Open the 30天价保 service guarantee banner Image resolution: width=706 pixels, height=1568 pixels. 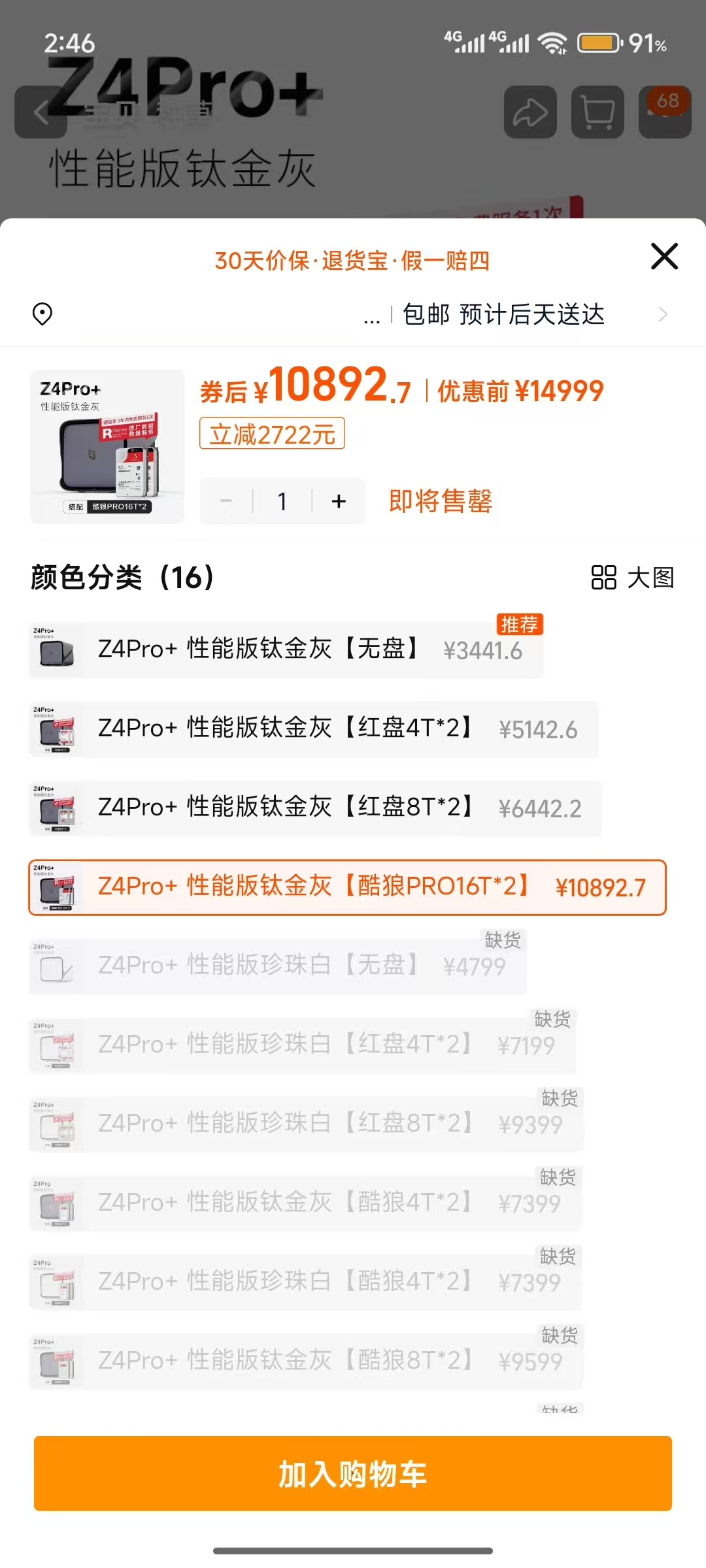pyautogui.click(x=353, y=261)
